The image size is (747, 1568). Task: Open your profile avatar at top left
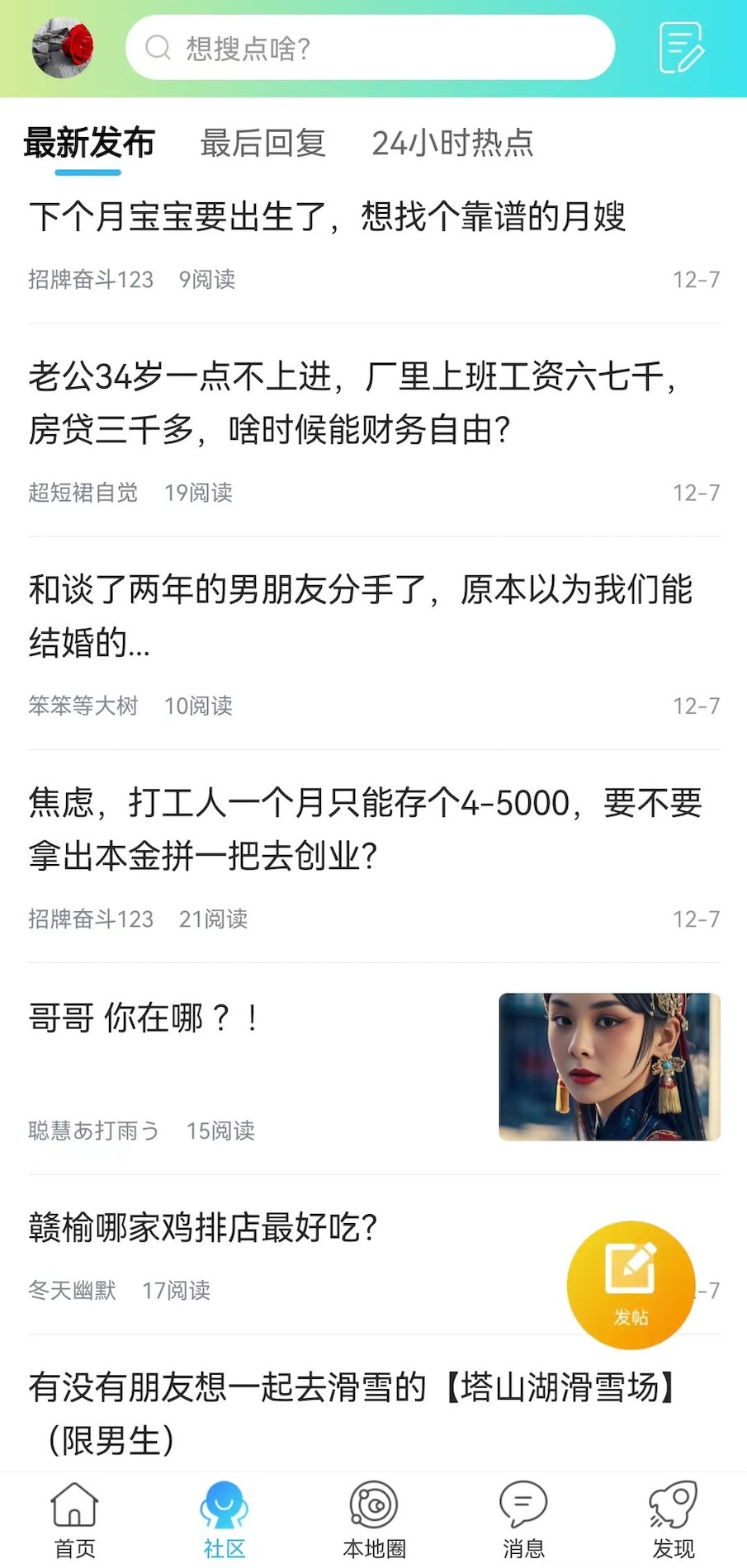62,47
